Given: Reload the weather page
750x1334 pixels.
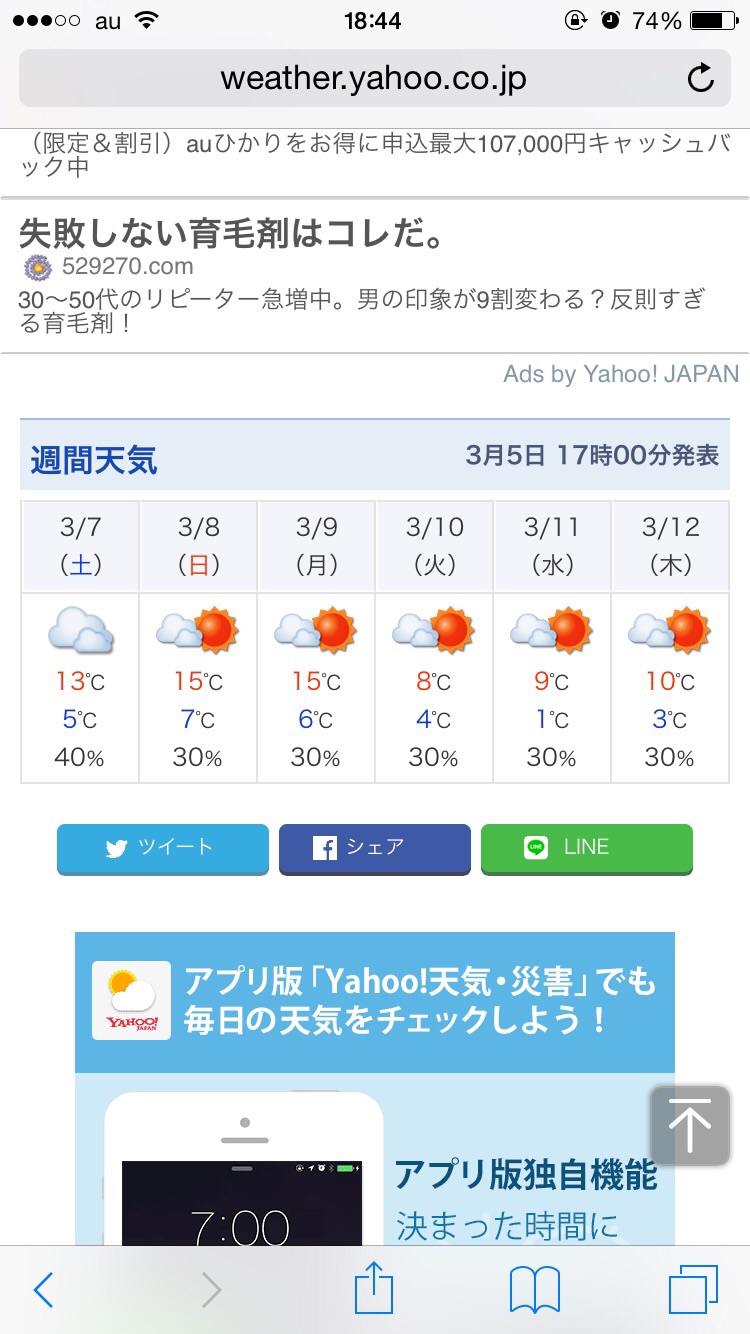Looking at the screenshot, I should [701, 78].
